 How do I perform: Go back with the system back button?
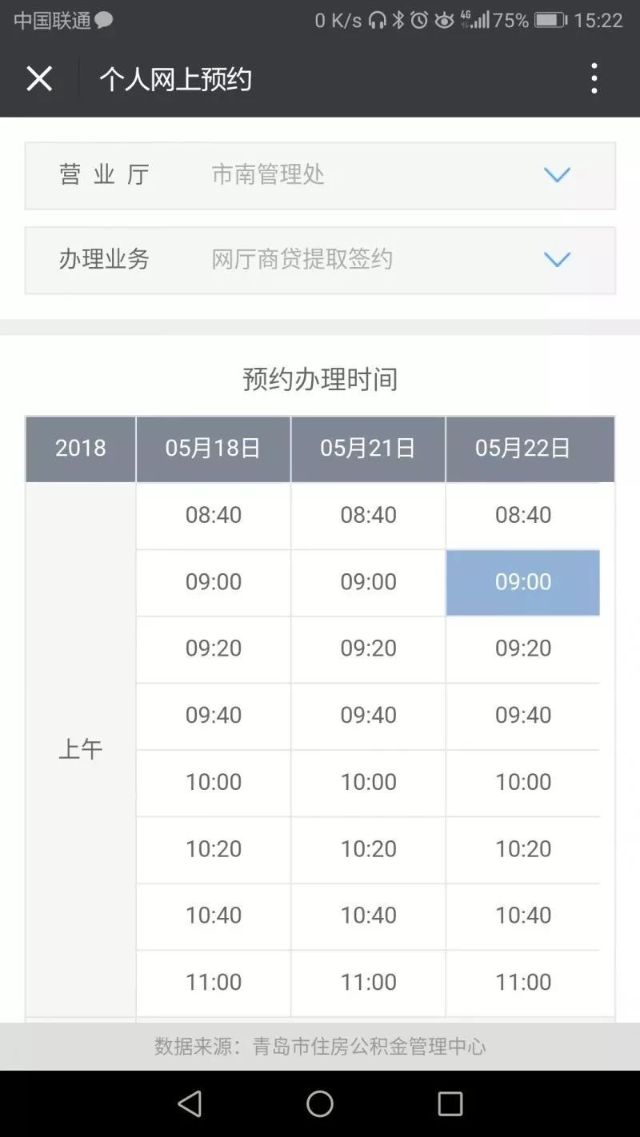point(190,1104)
